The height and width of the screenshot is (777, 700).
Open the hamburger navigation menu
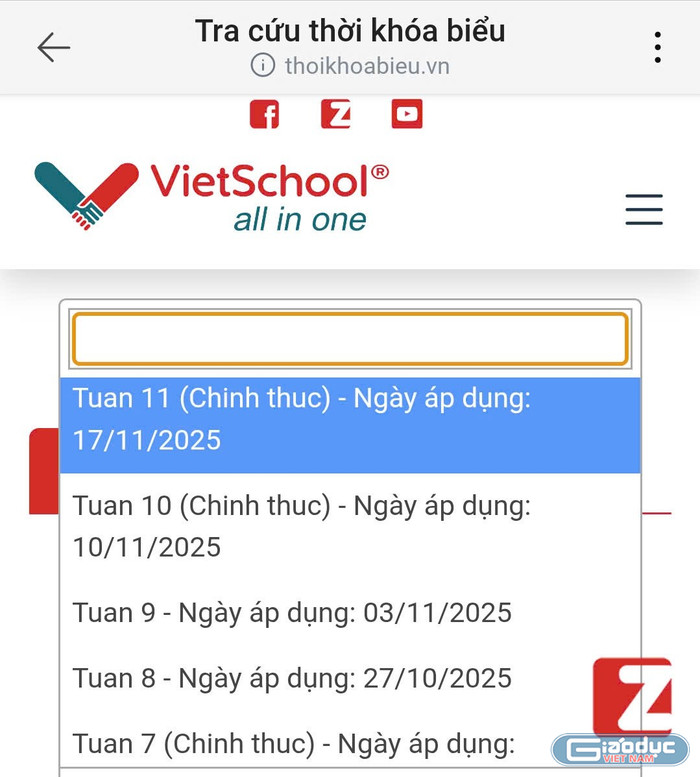(x=644, y=209)
